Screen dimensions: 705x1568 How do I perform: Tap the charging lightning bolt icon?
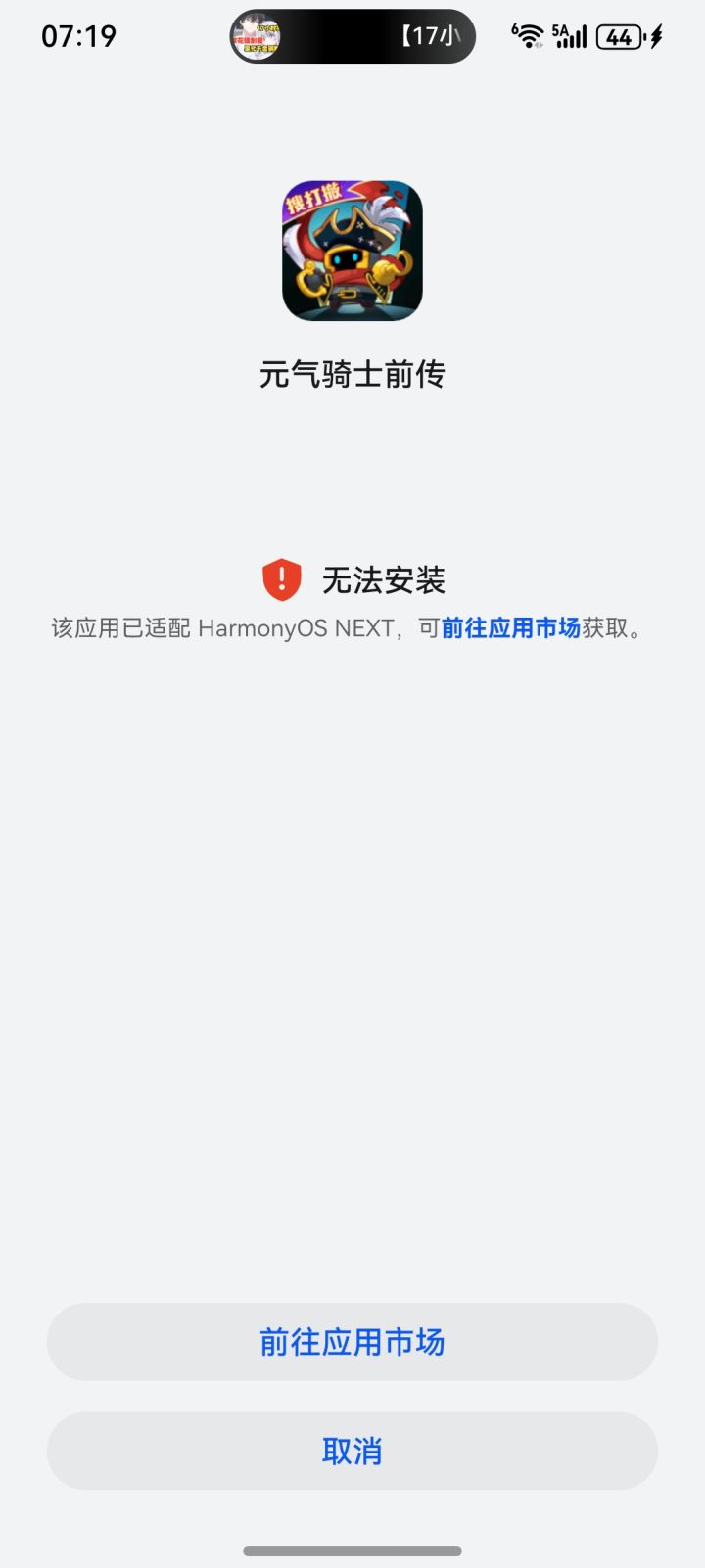point(654,37)
